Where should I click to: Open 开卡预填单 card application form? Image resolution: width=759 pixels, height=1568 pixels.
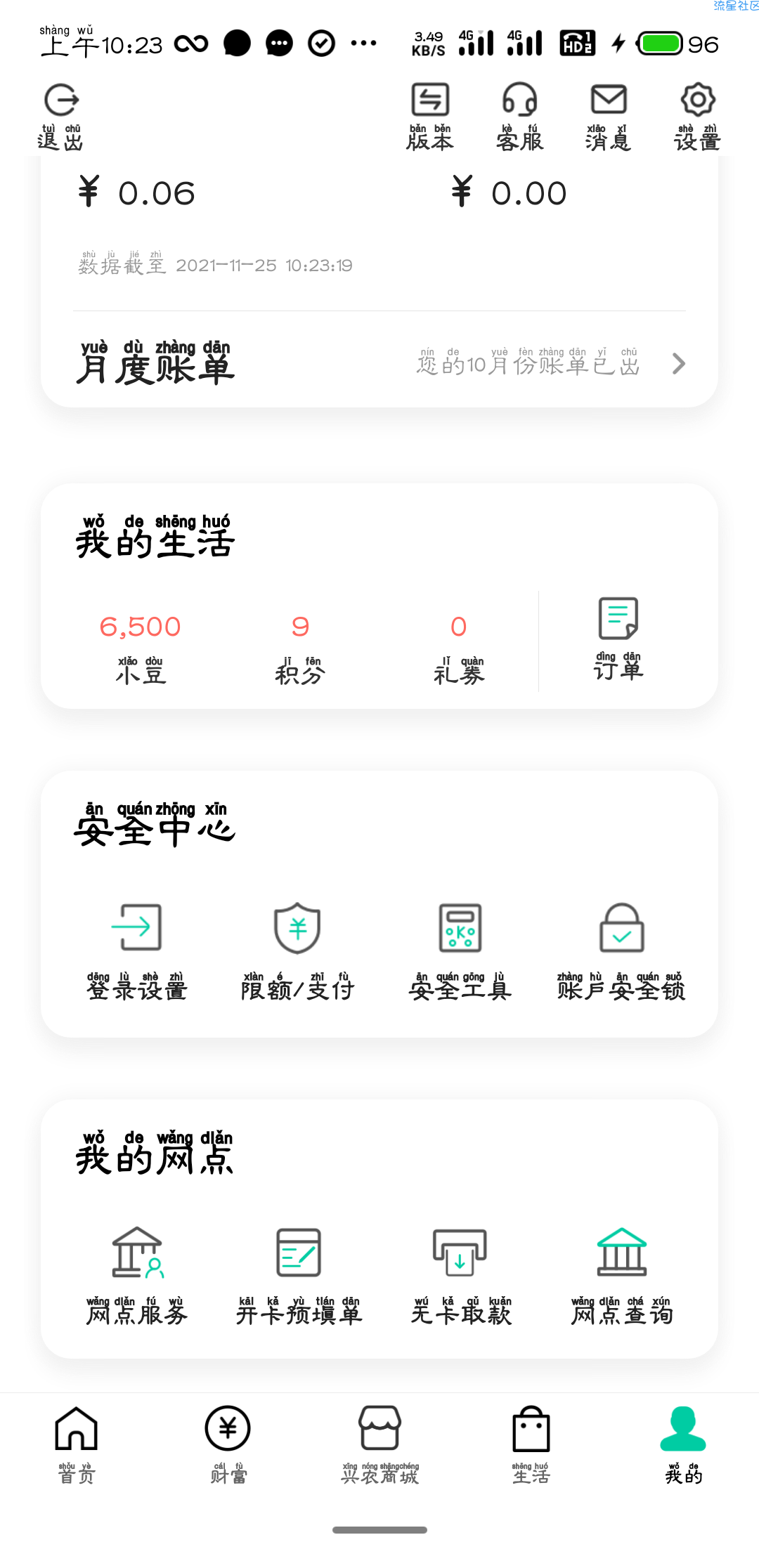(x=299, y=1276)
